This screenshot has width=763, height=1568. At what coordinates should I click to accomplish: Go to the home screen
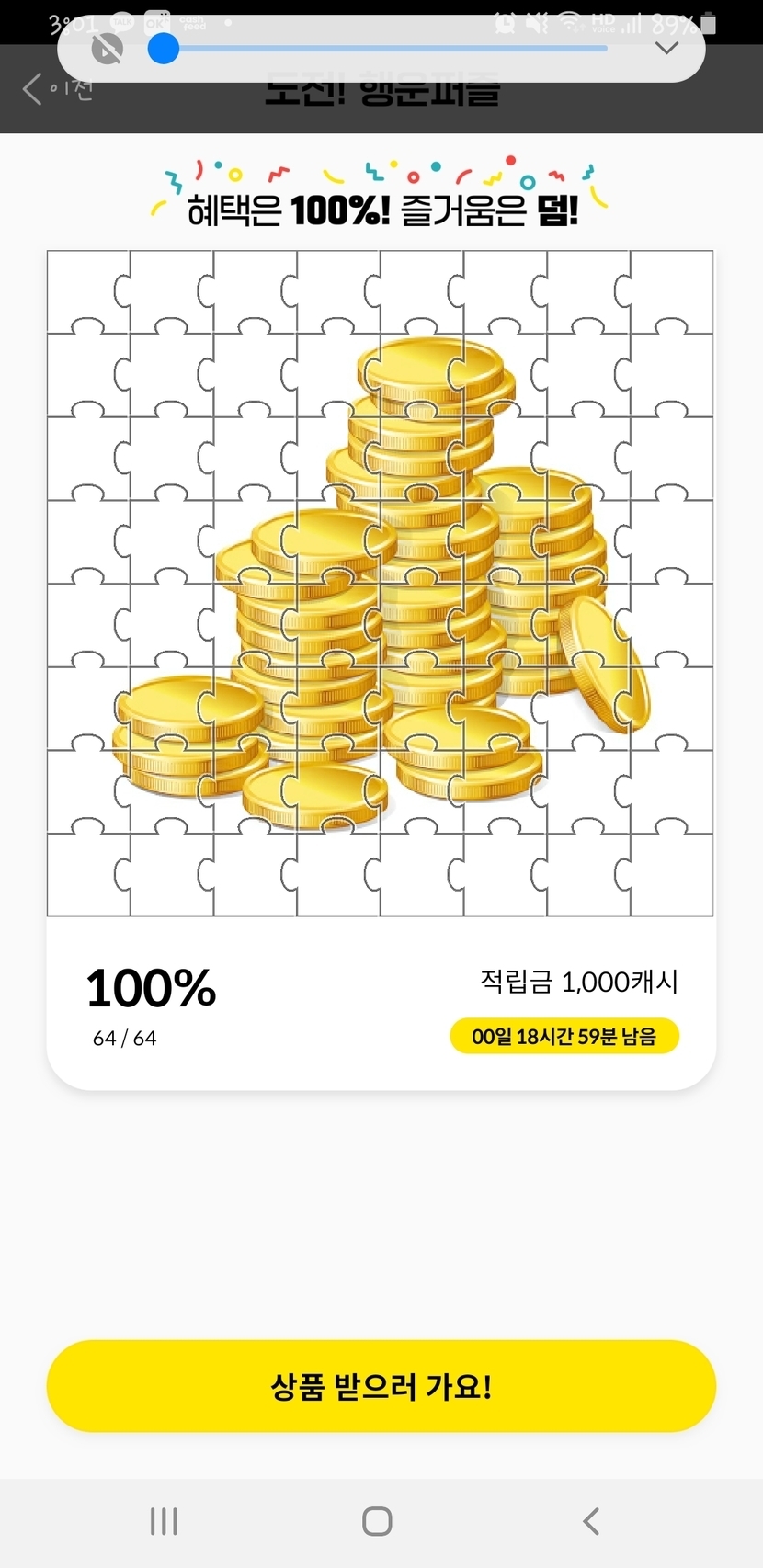(x=377, y=1521)
